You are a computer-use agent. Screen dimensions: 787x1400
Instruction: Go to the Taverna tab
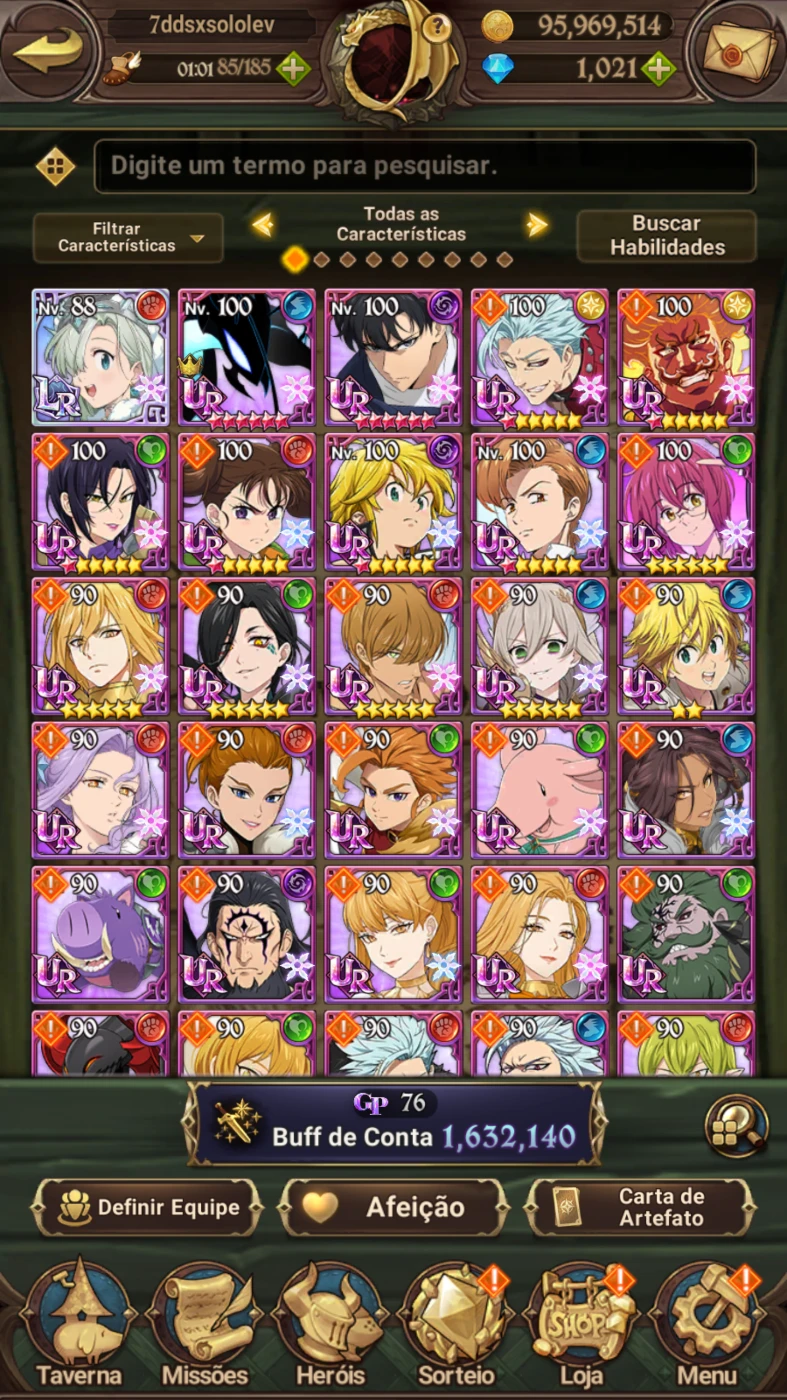[78, 1327]
